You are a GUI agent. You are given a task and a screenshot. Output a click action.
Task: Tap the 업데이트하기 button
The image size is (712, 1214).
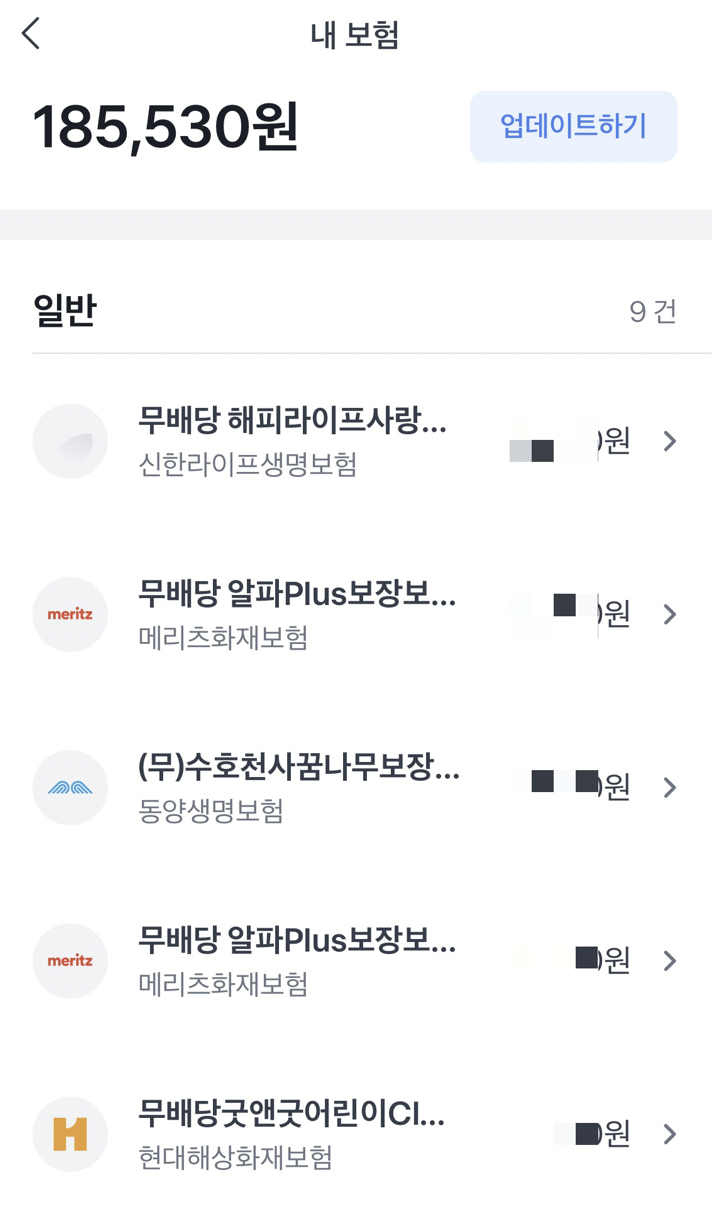click(x=573, y=127)
